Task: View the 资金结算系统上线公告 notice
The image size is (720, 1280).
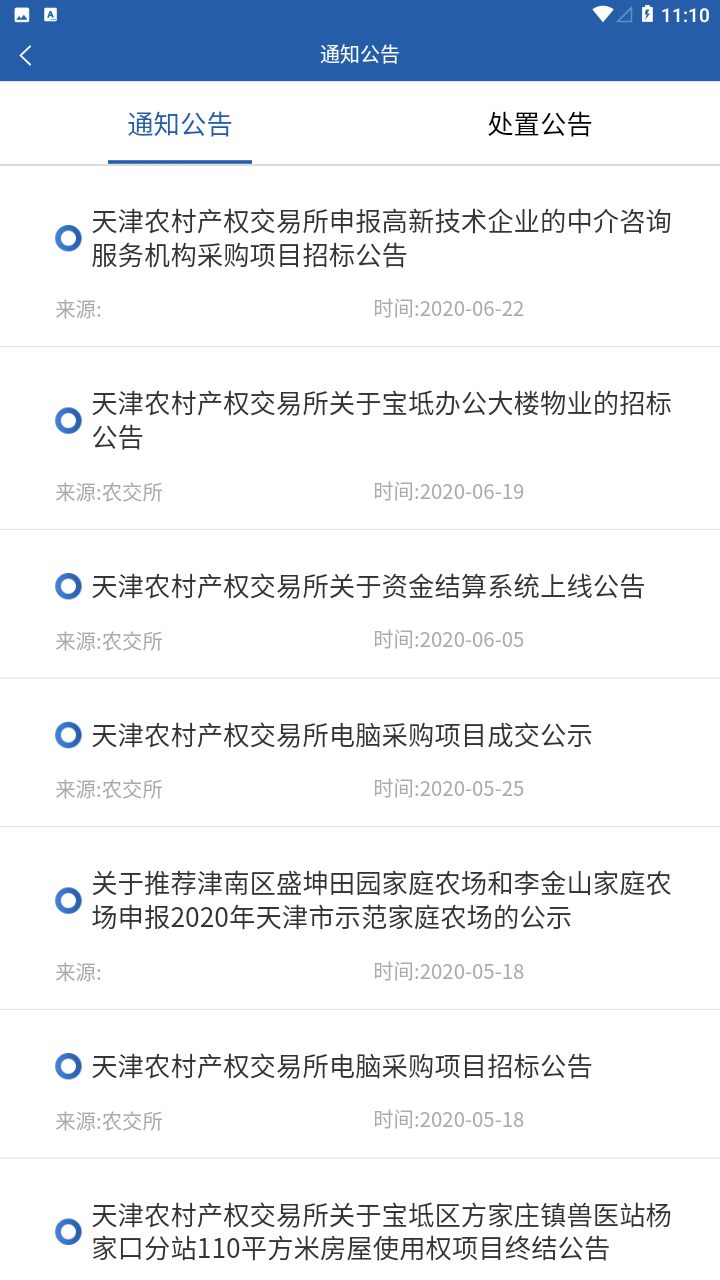Action: click(368, 587)
